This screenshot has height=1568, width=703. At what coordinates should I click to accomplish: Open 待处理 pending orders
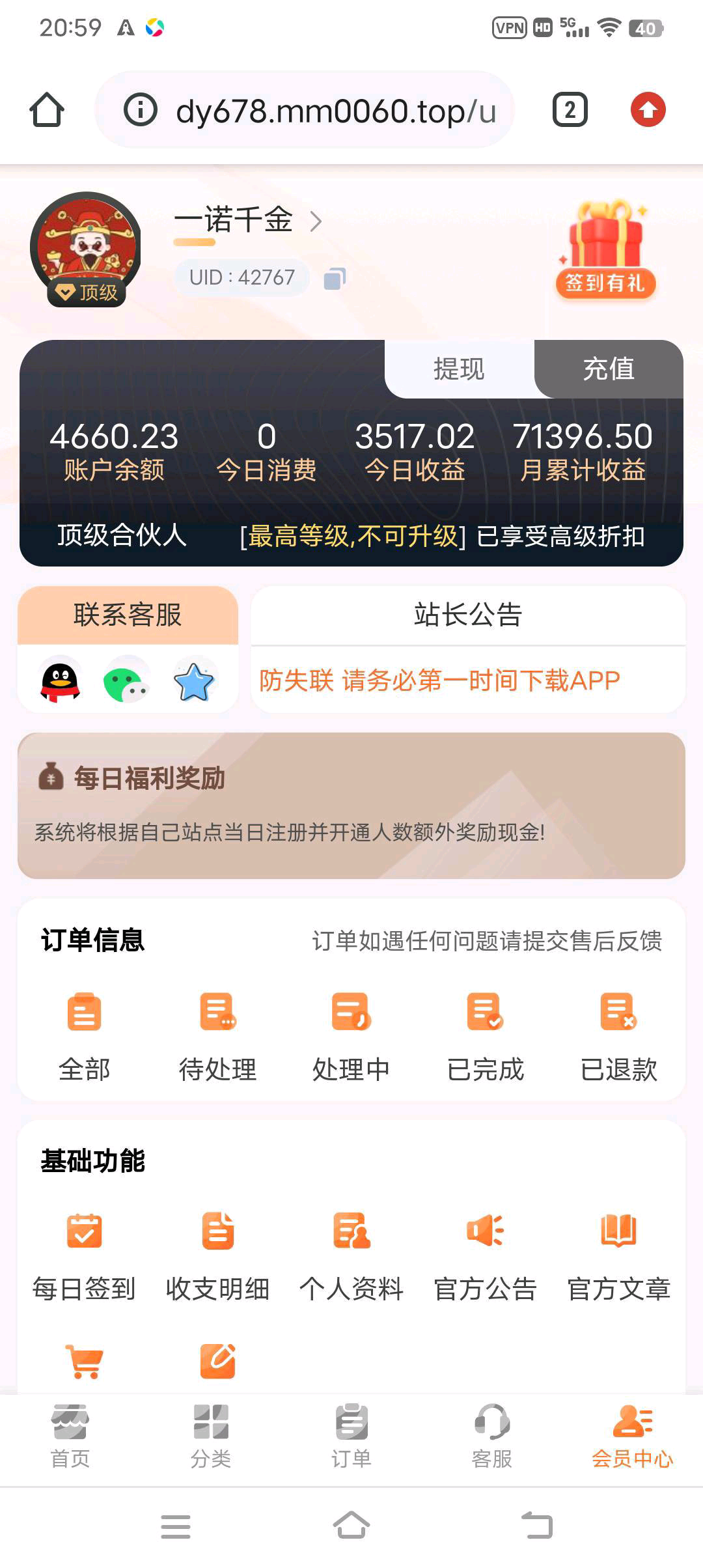click(217, 1035)
